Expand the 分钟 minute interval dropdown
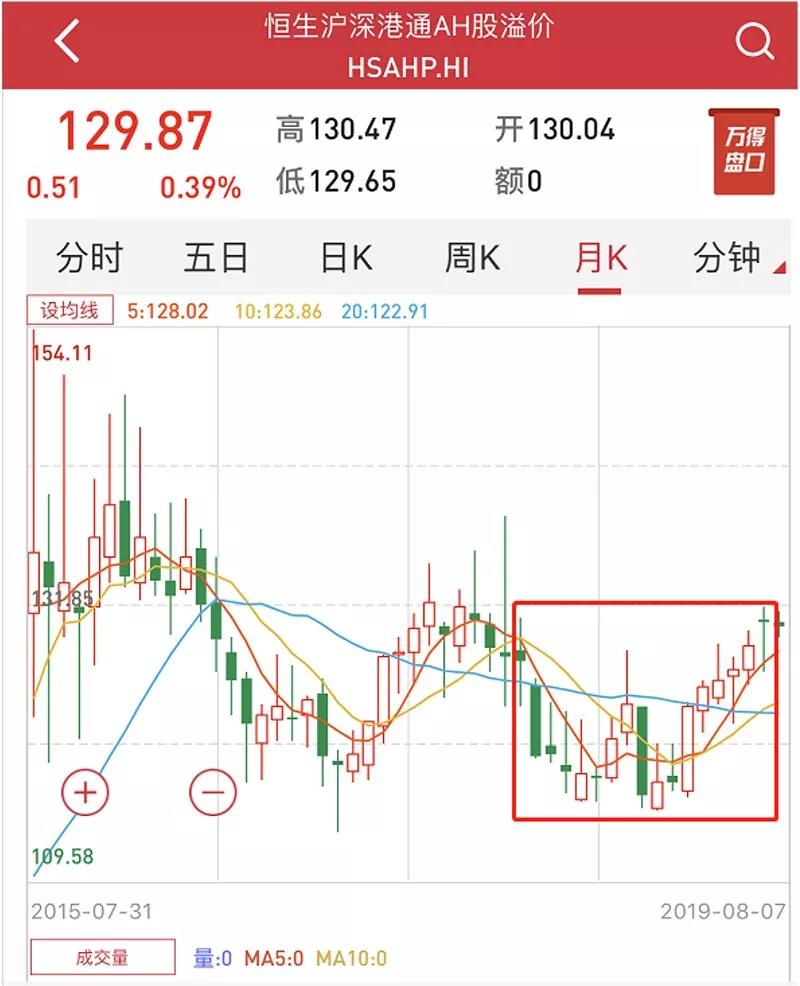 tap(728, 258)
